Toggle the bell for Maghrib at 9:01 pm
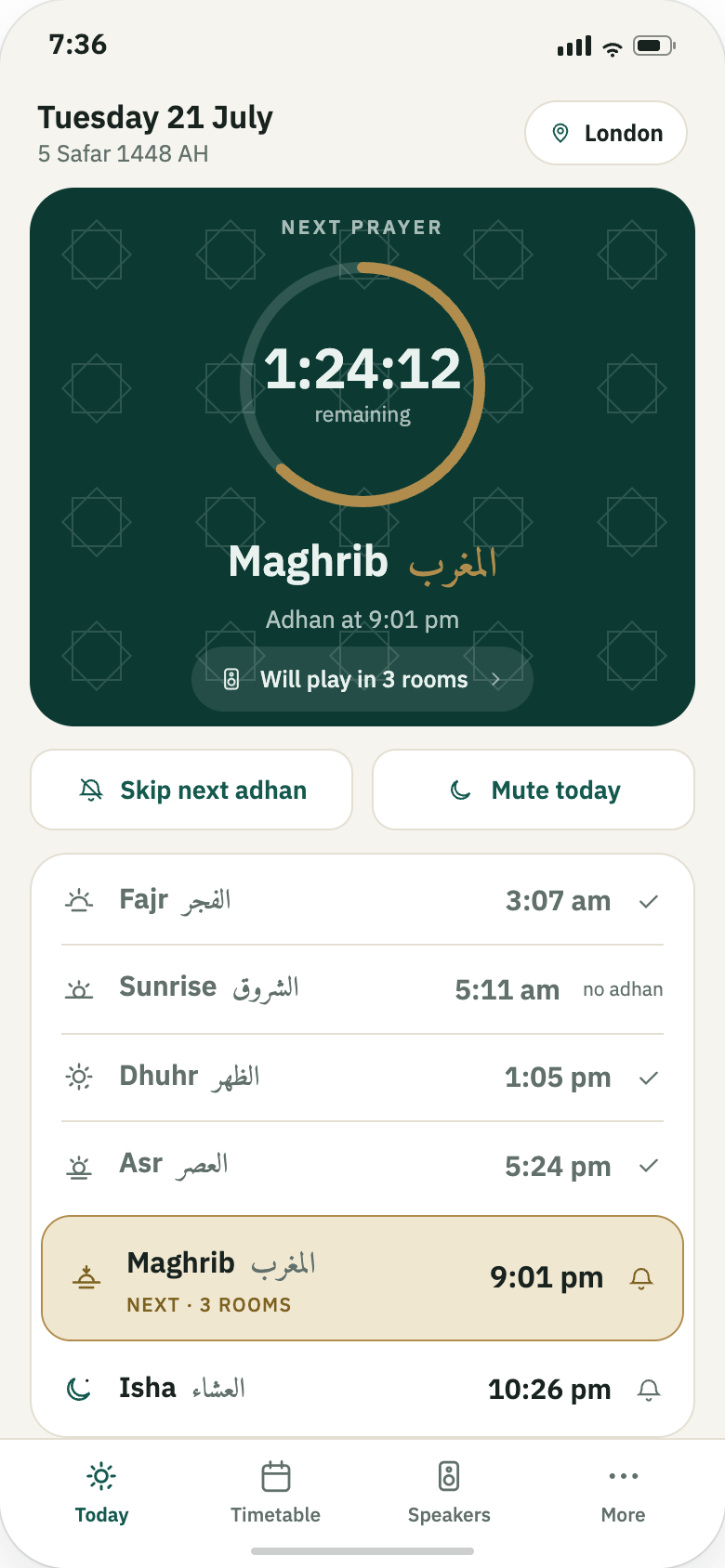The image size is (725, 1568). click(641, 1278)
